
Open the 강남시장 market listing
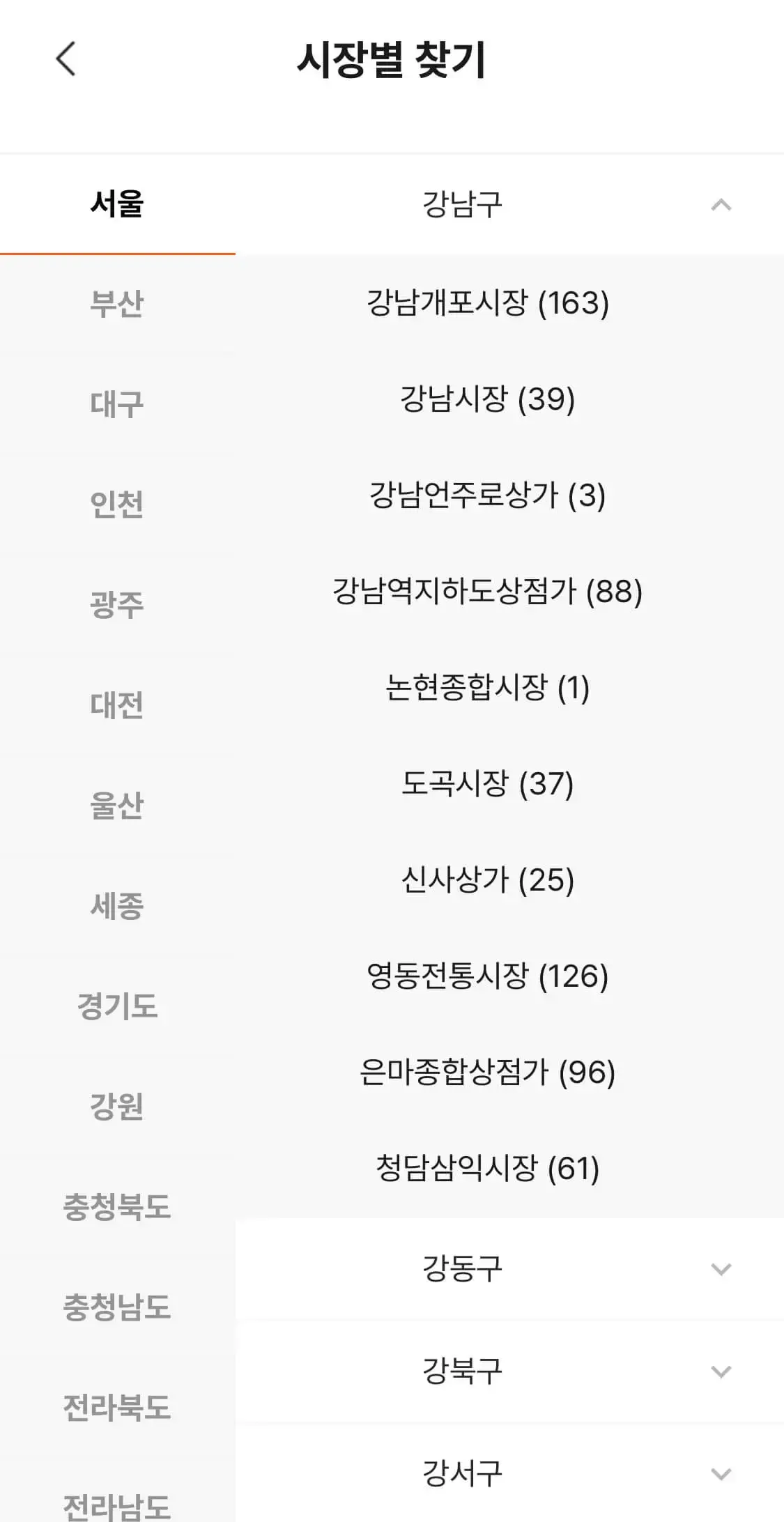[488, 399]
